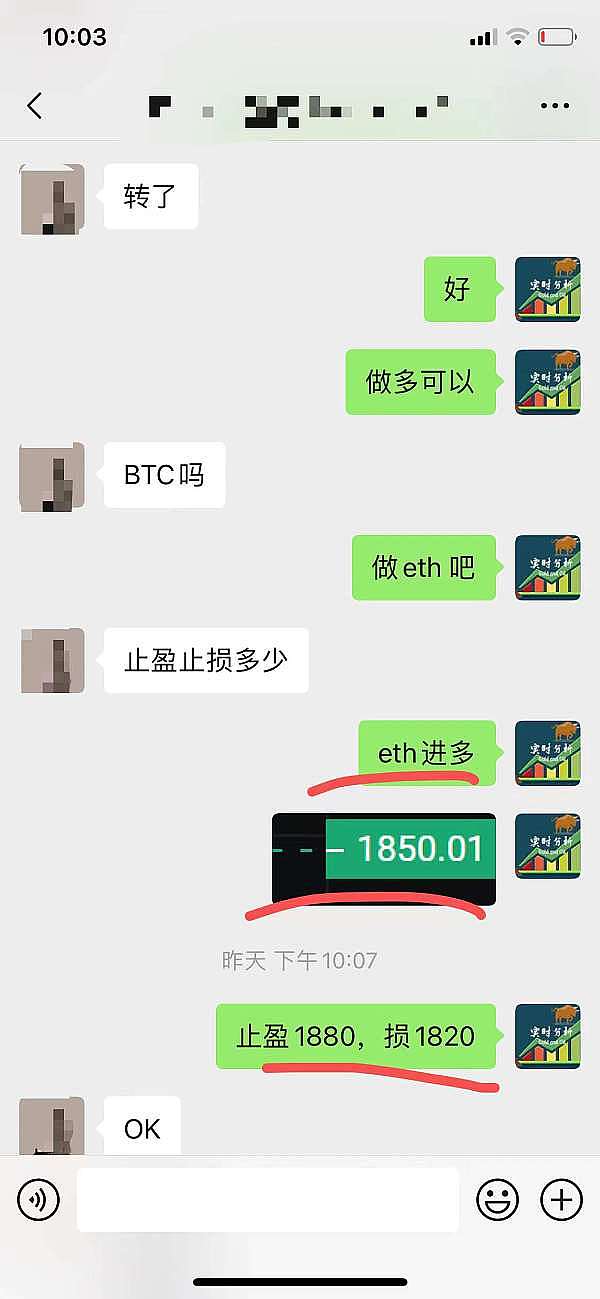Screen dimensions: 600x1299
Task: Open contact avatar beside BTC吗 message
Action: click(52, 476)
